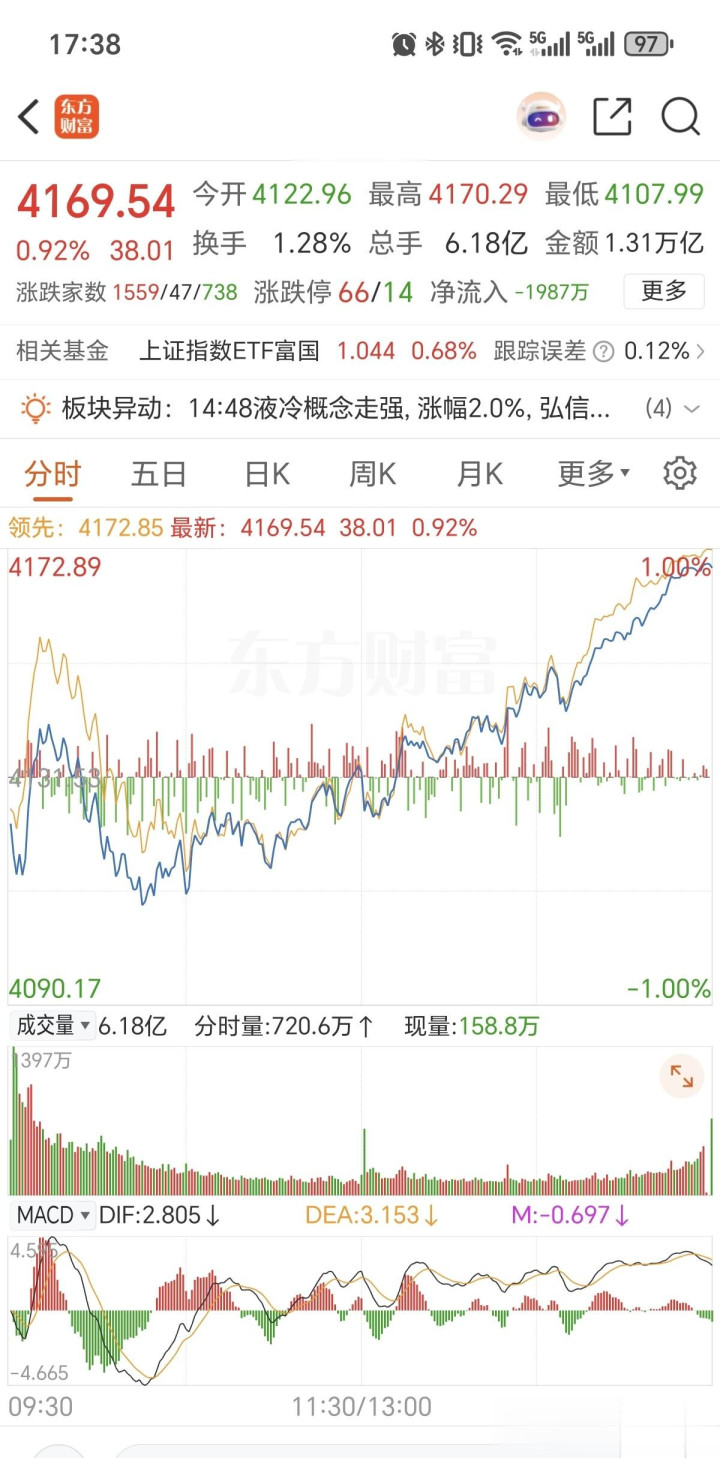Change the 成交量 indicator dropdown
This screenshot has width=720, height=1458.
[52, 1025]
